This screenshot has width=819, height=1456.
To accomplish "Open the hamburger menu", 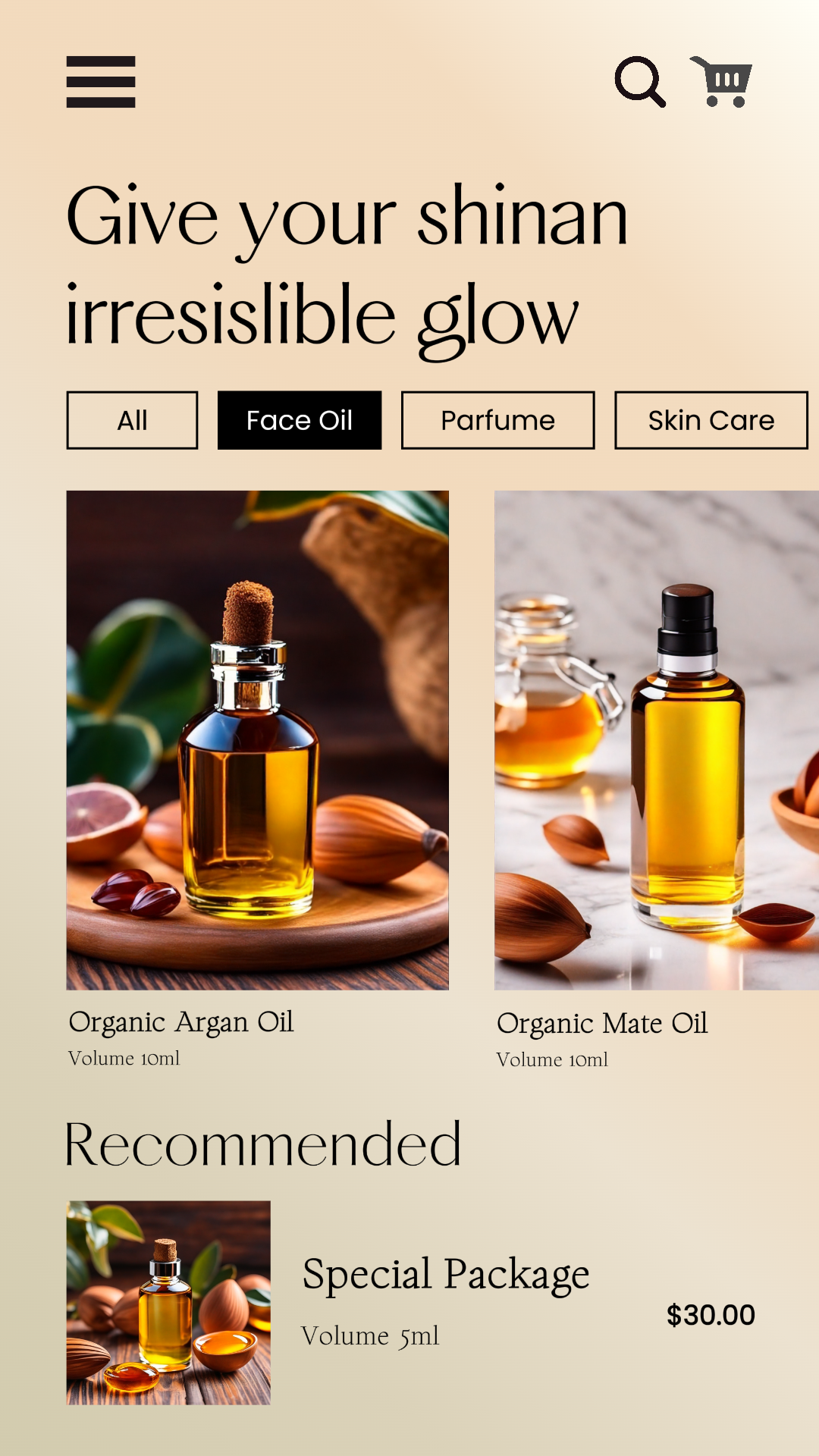I will 101,82.
